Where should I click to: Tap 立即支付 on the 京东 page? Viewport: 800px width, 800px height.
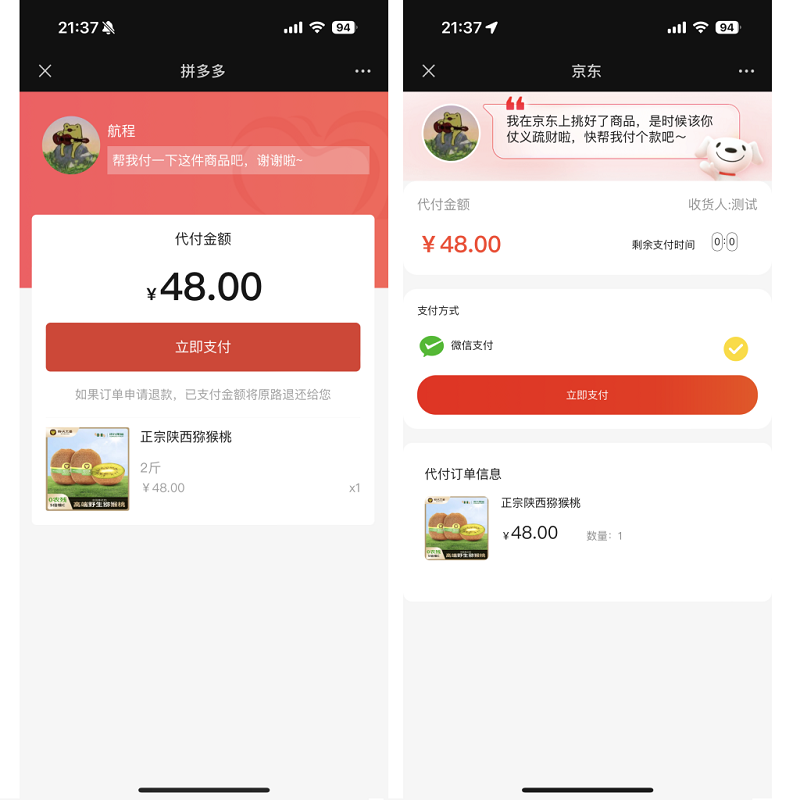tap(587, 395)
